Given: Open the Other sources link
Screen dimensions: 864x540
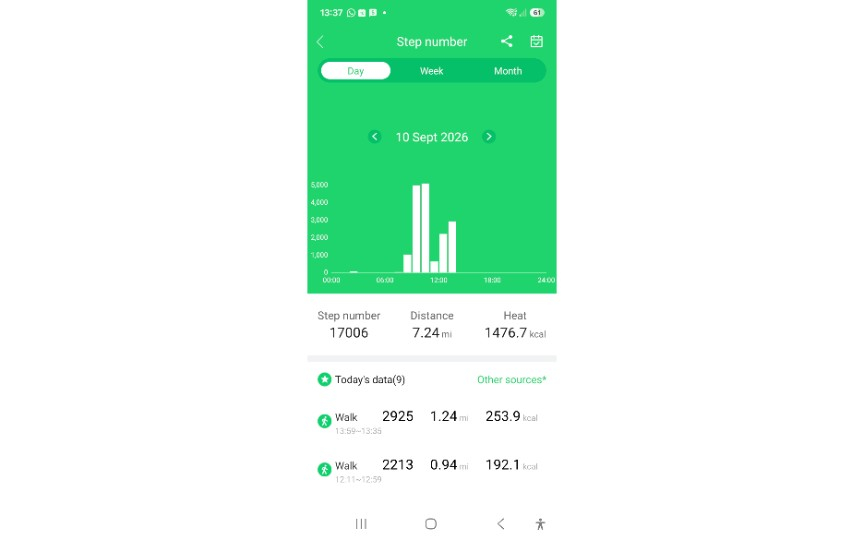Looking at the screenshot, I should coord(511,380).
